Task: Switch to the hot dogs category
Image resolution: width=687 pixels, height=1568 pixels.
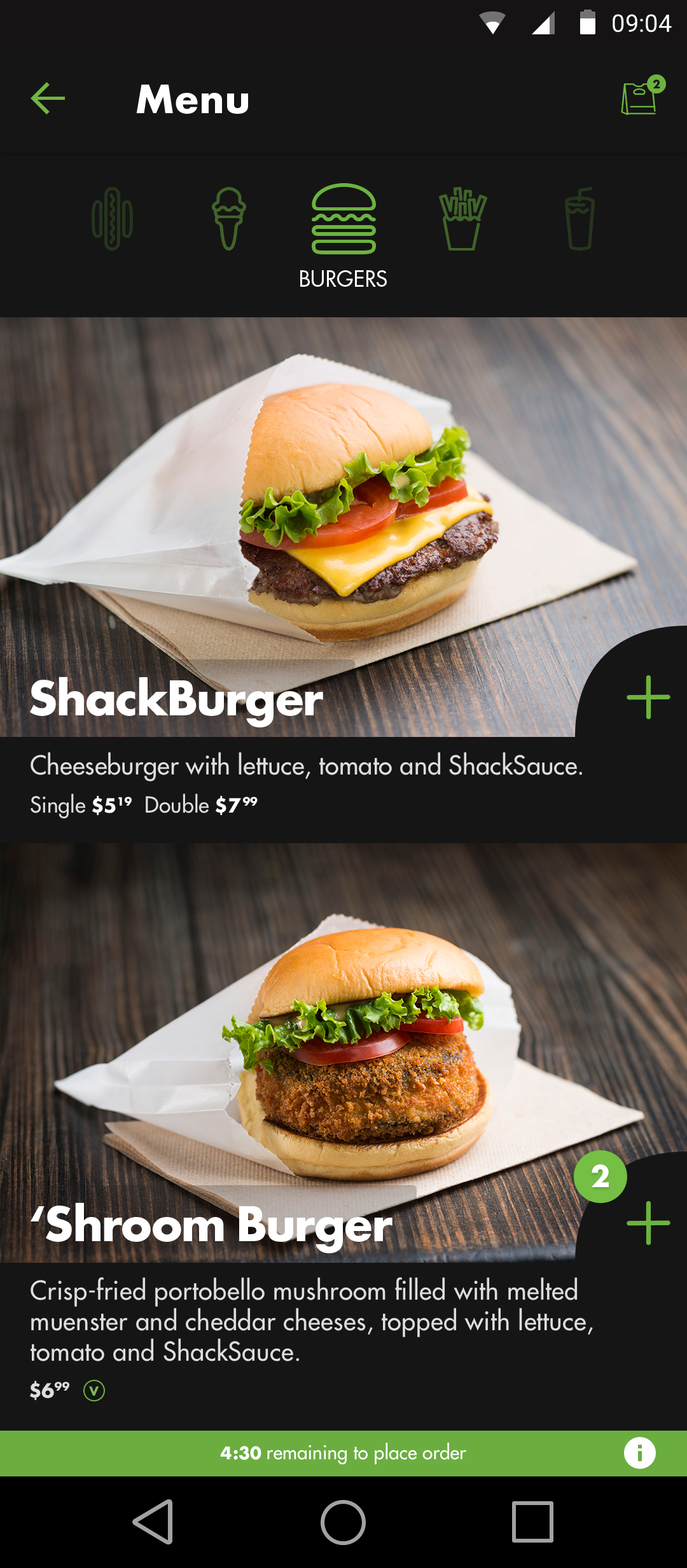Action: click(x=113, y=219)
